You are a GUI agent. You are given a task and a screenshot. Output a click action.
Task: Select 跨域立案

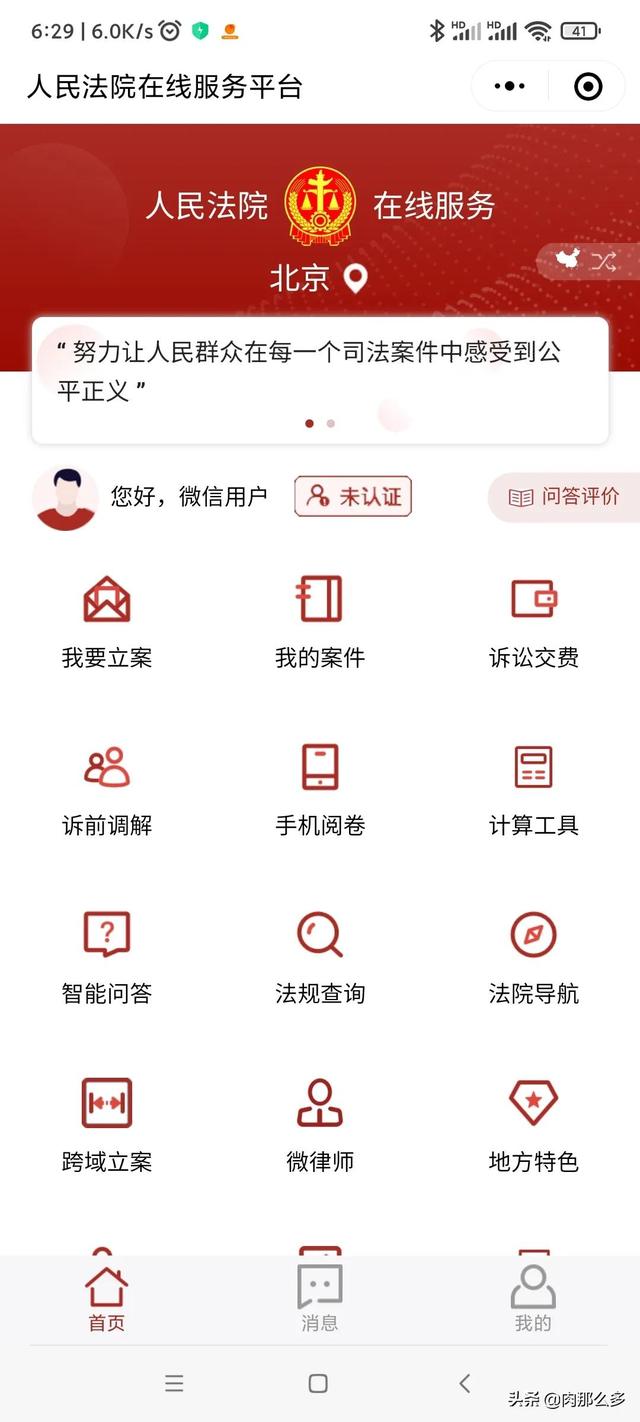107,1124
